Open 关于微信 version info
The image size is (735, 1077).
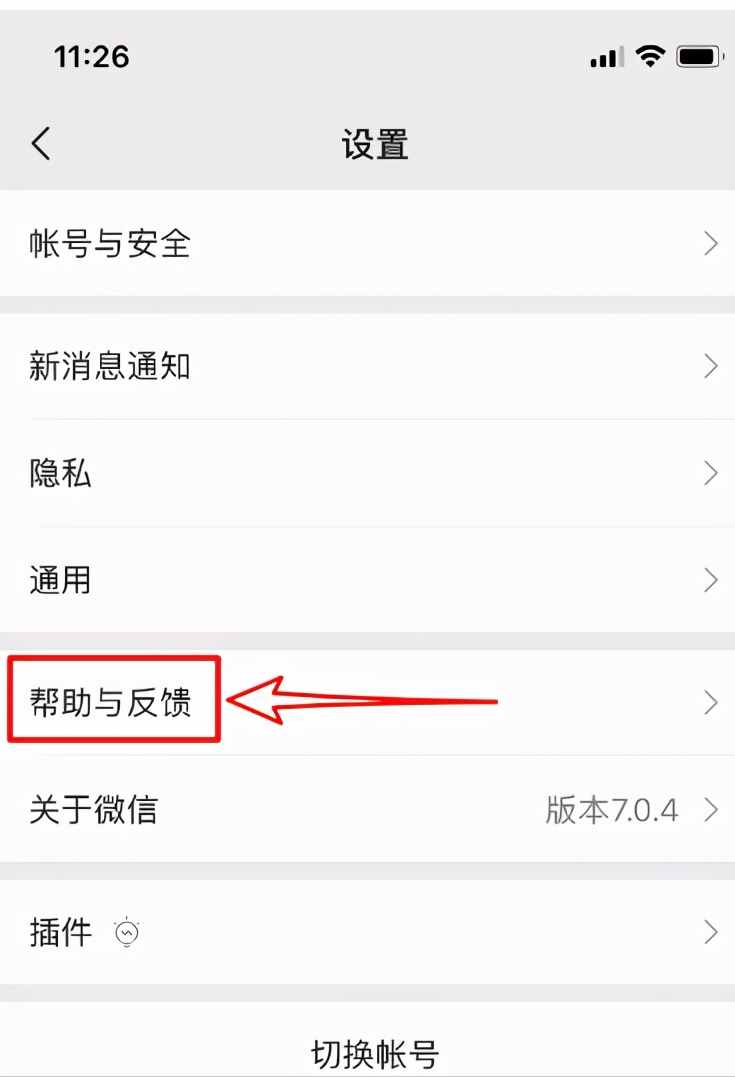pos(367,809)
